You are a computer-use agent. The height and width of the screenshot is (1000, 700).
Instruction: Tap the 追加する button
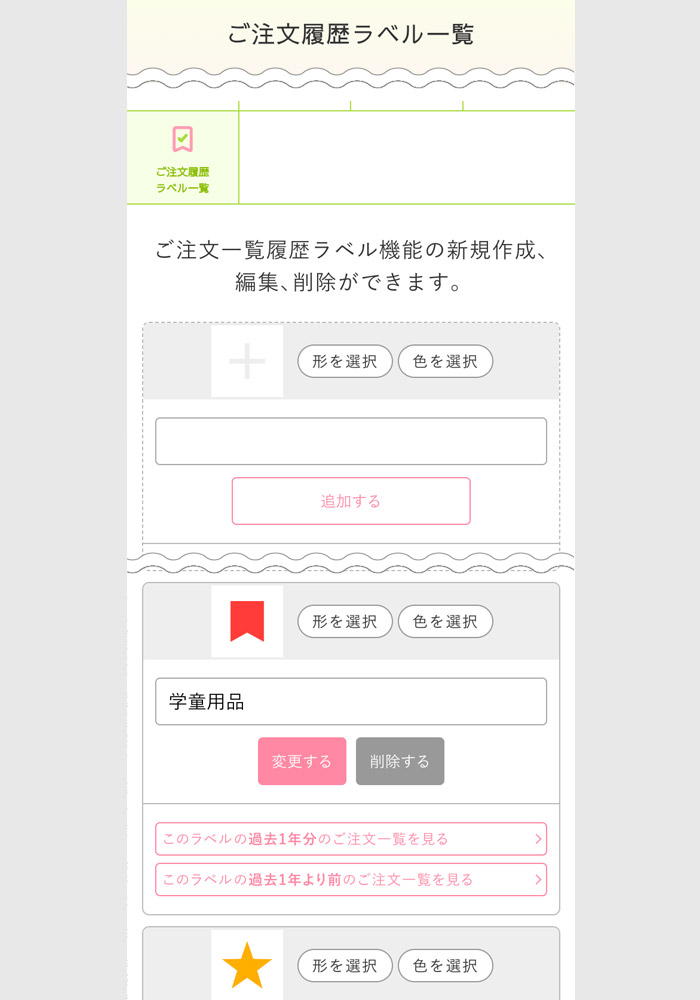click(x=351, y=501)
